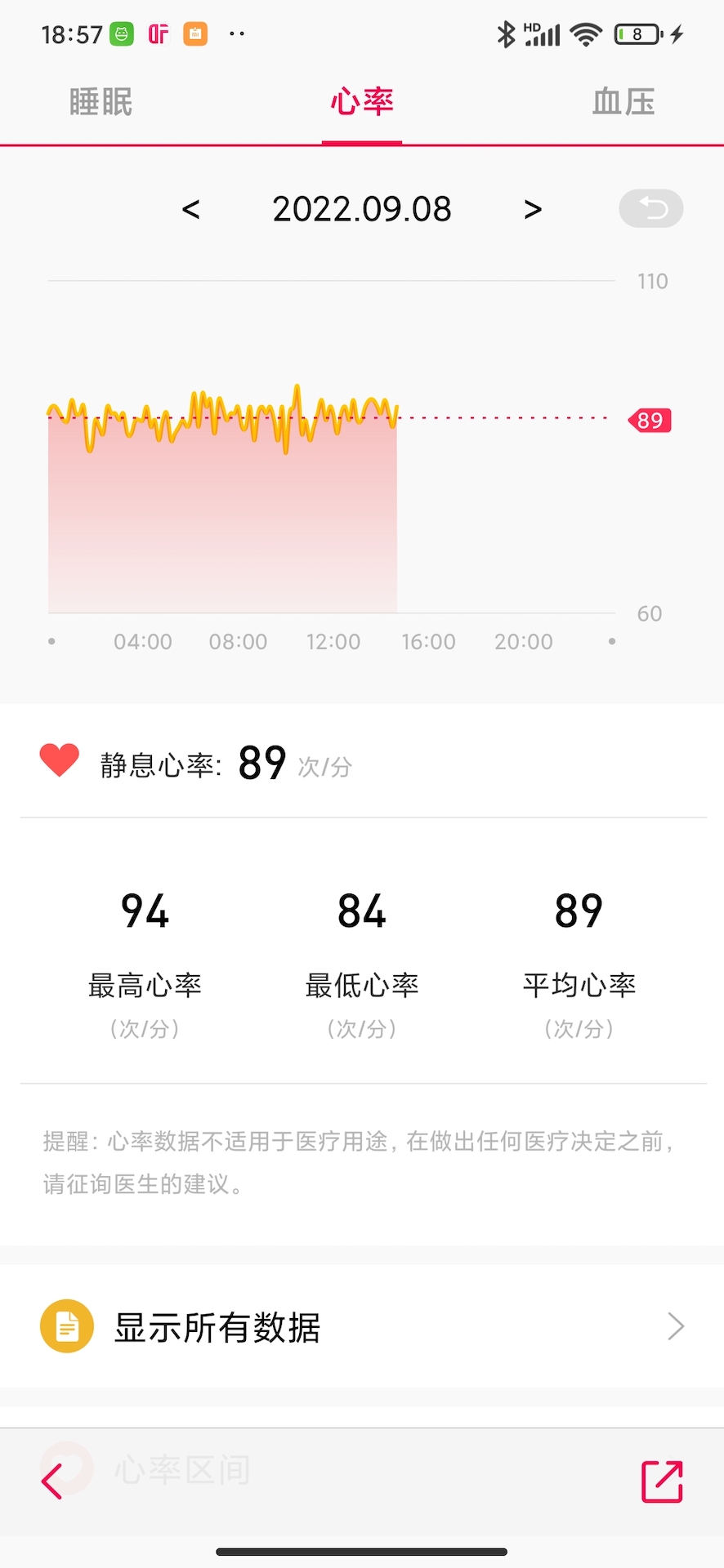This screenshot has width=724, height=1568.
Task: Click the red heart icon beside resting heart rate
Action: click(59, 760)
